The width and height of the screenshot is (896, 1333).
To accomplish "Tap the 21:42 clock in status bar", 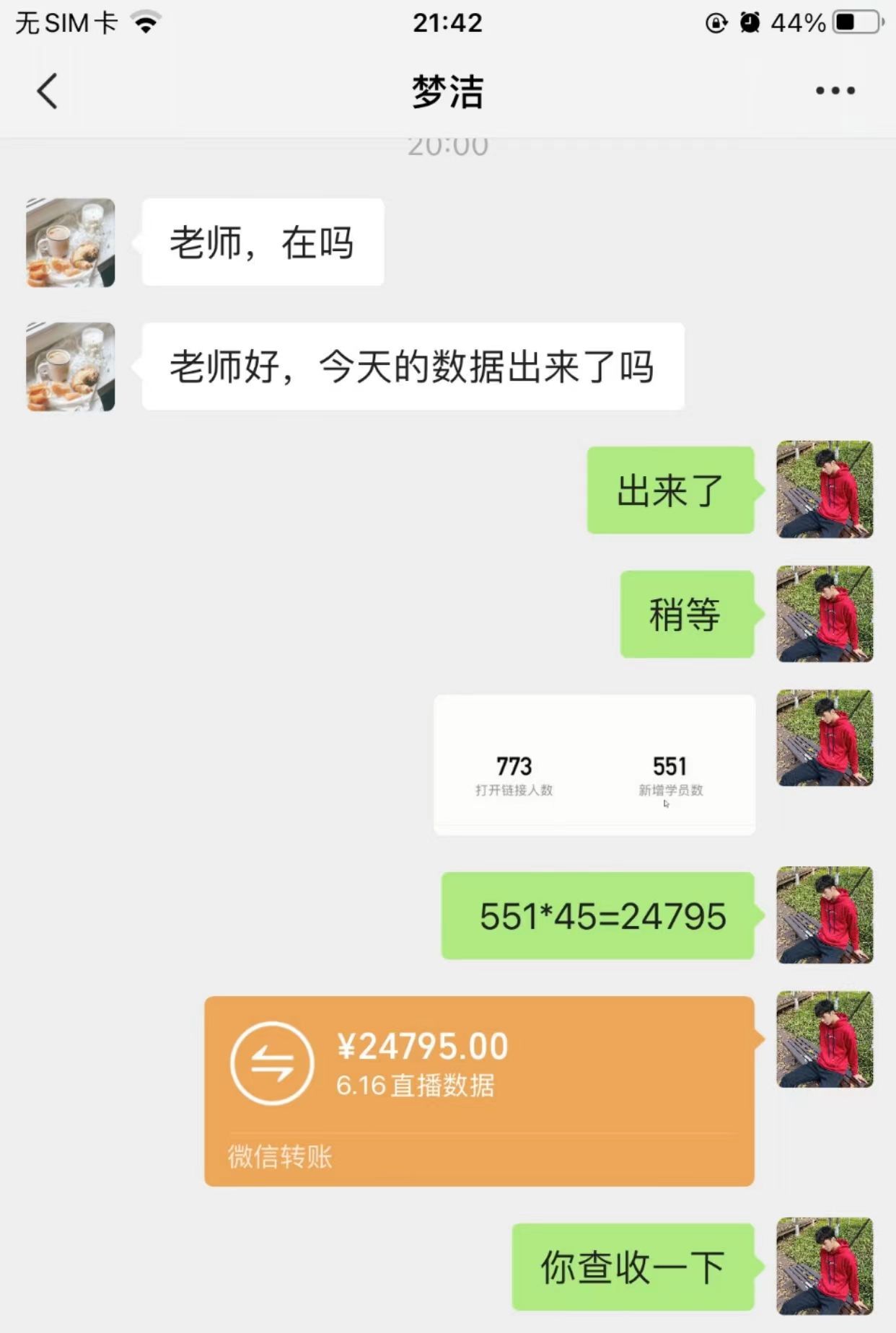I will 448,23.
